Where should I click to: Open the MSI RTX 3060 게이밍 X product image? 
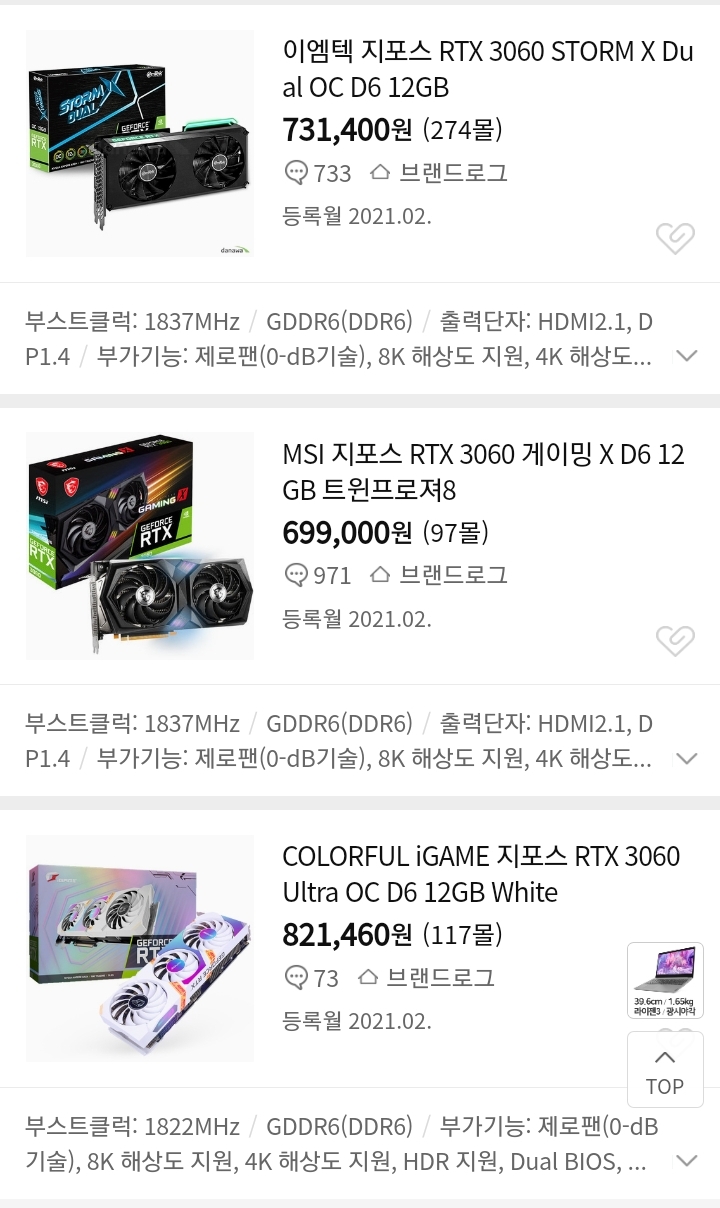(x=140, y=546)
